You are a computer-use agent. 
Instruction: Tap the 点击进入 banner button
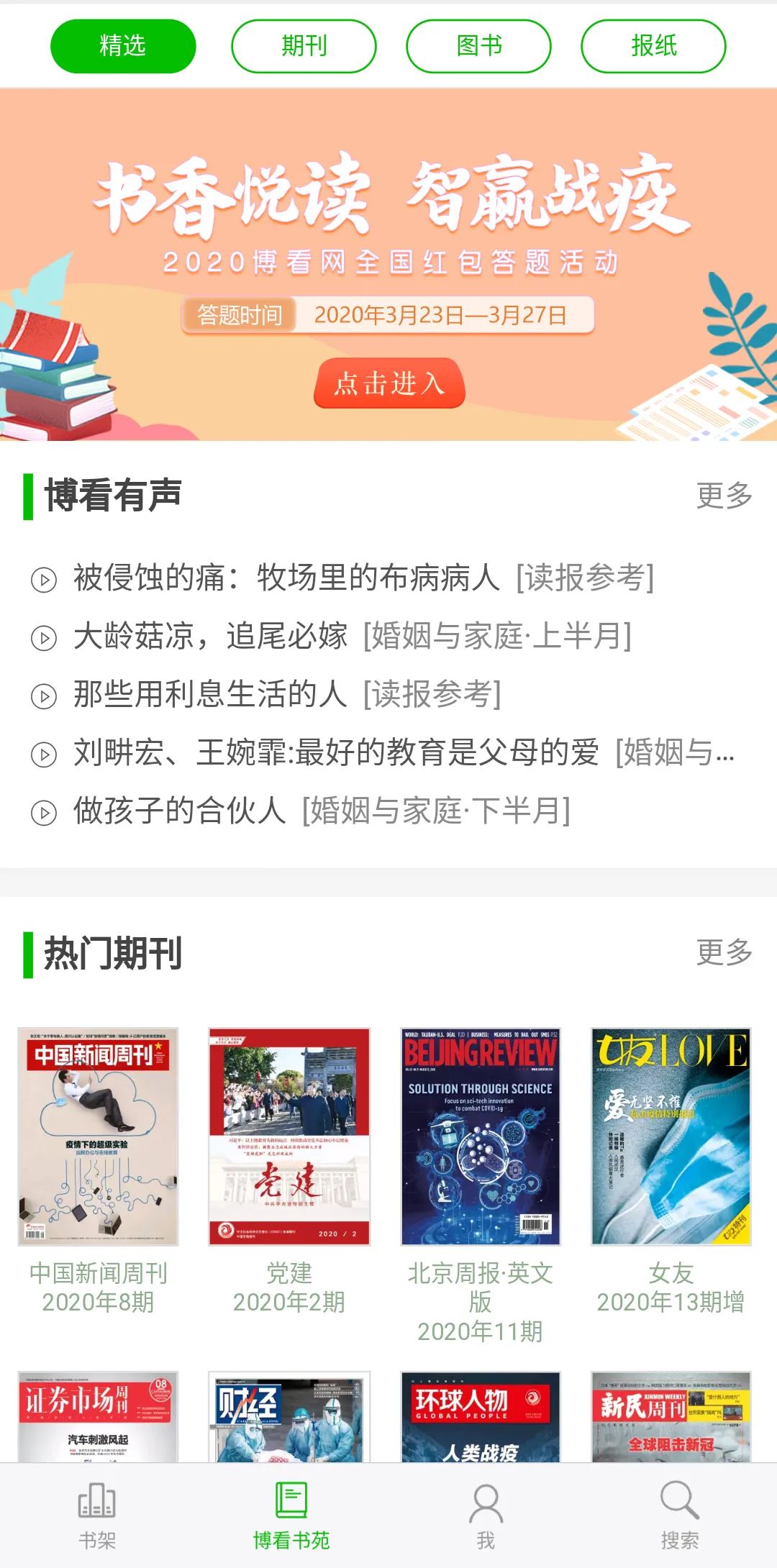pyautogui.click(x=389, y=383)
